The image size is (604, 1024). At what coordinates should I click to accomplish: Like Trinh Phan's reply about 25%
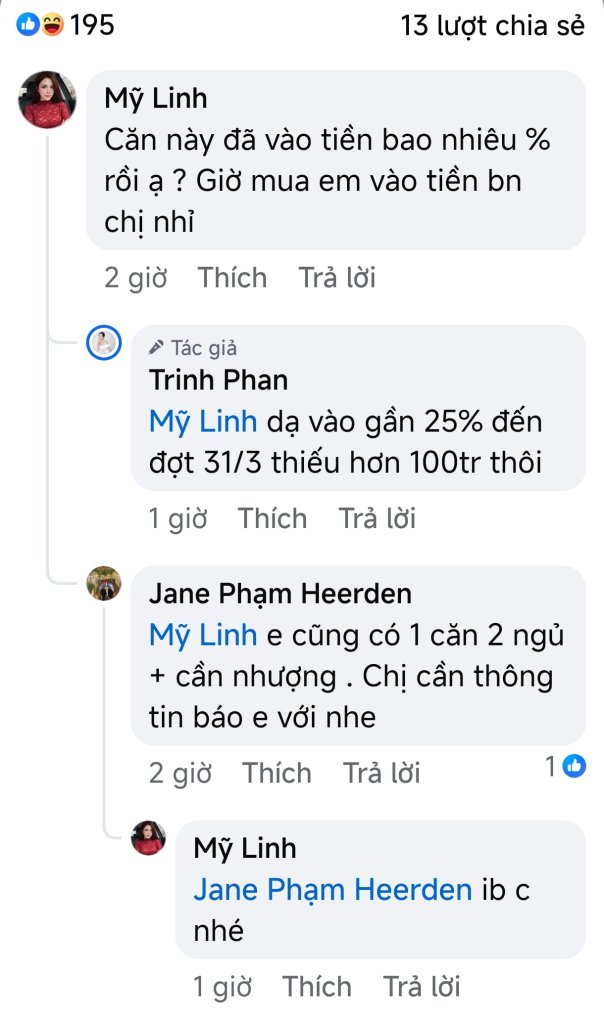pos(272,519)
